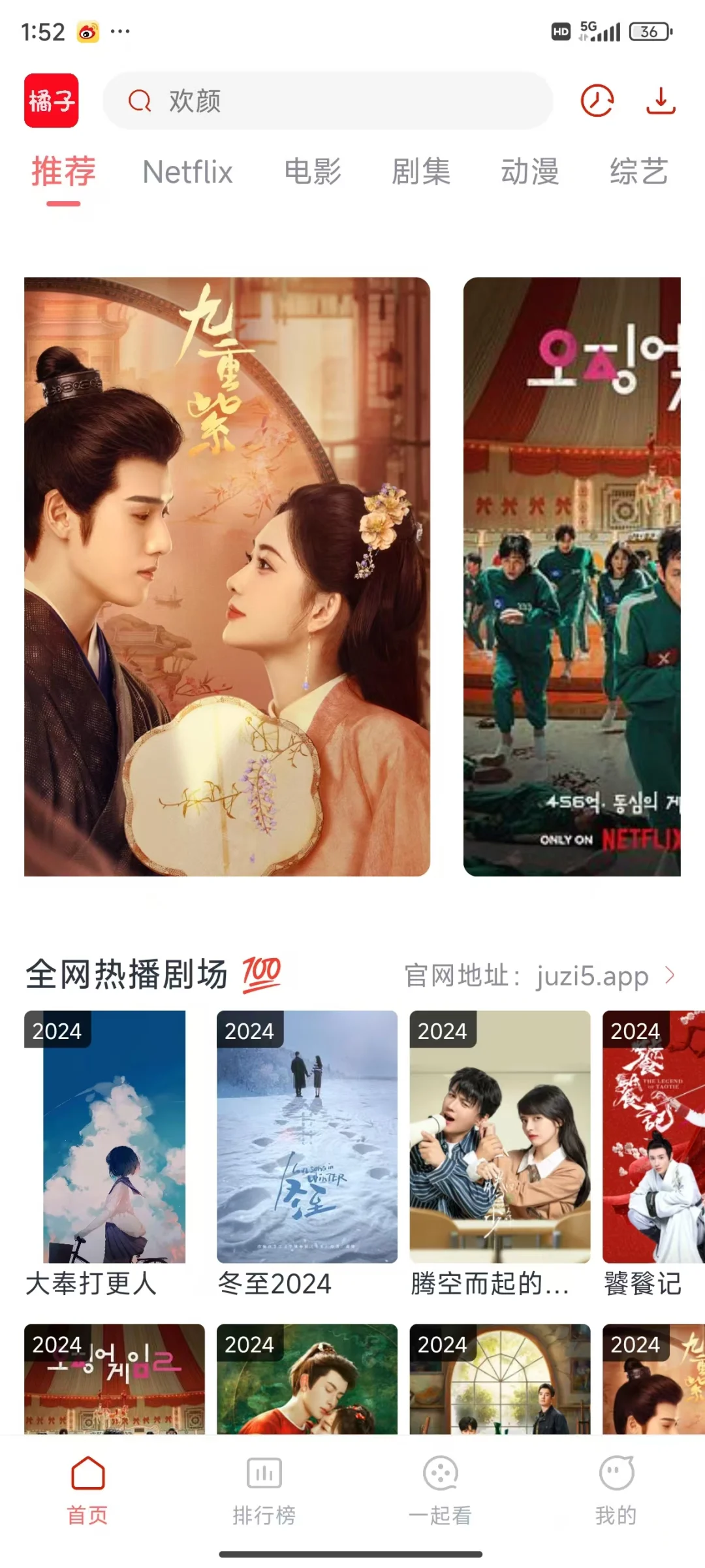The height and width of the screenshot is (1568, 705).
Task: Open the downloads icon
Action: 661,101
